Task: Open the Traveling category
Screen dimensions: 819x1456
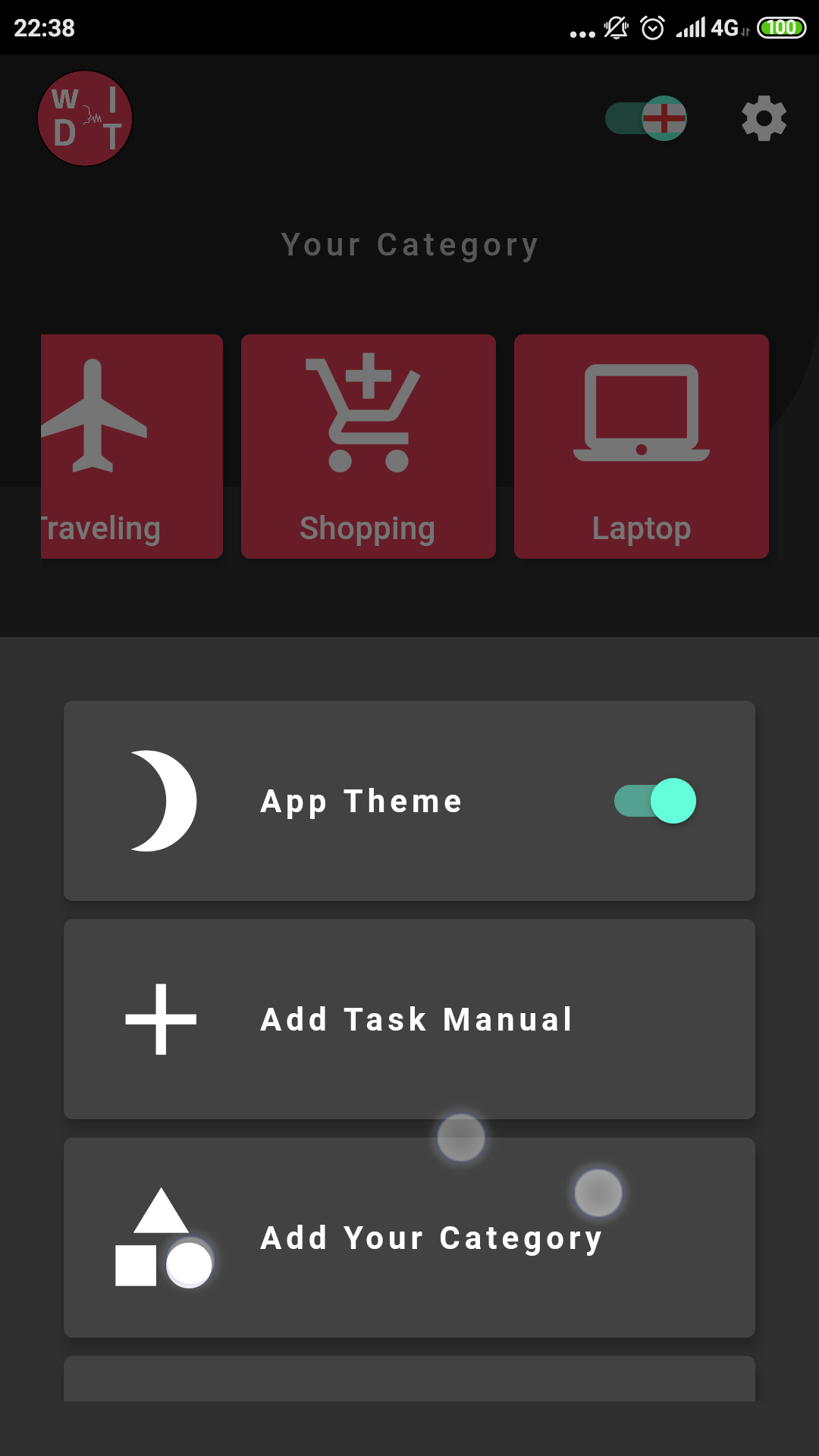Action: [132, 447]
